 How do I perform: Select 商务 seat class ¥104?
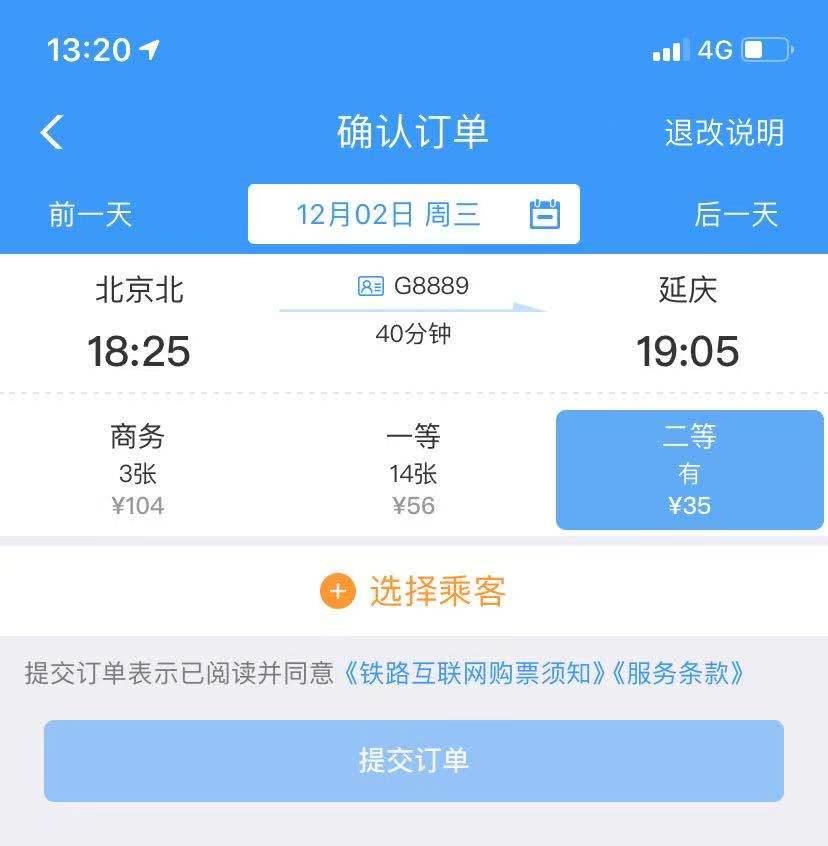[x=138, y=470]
